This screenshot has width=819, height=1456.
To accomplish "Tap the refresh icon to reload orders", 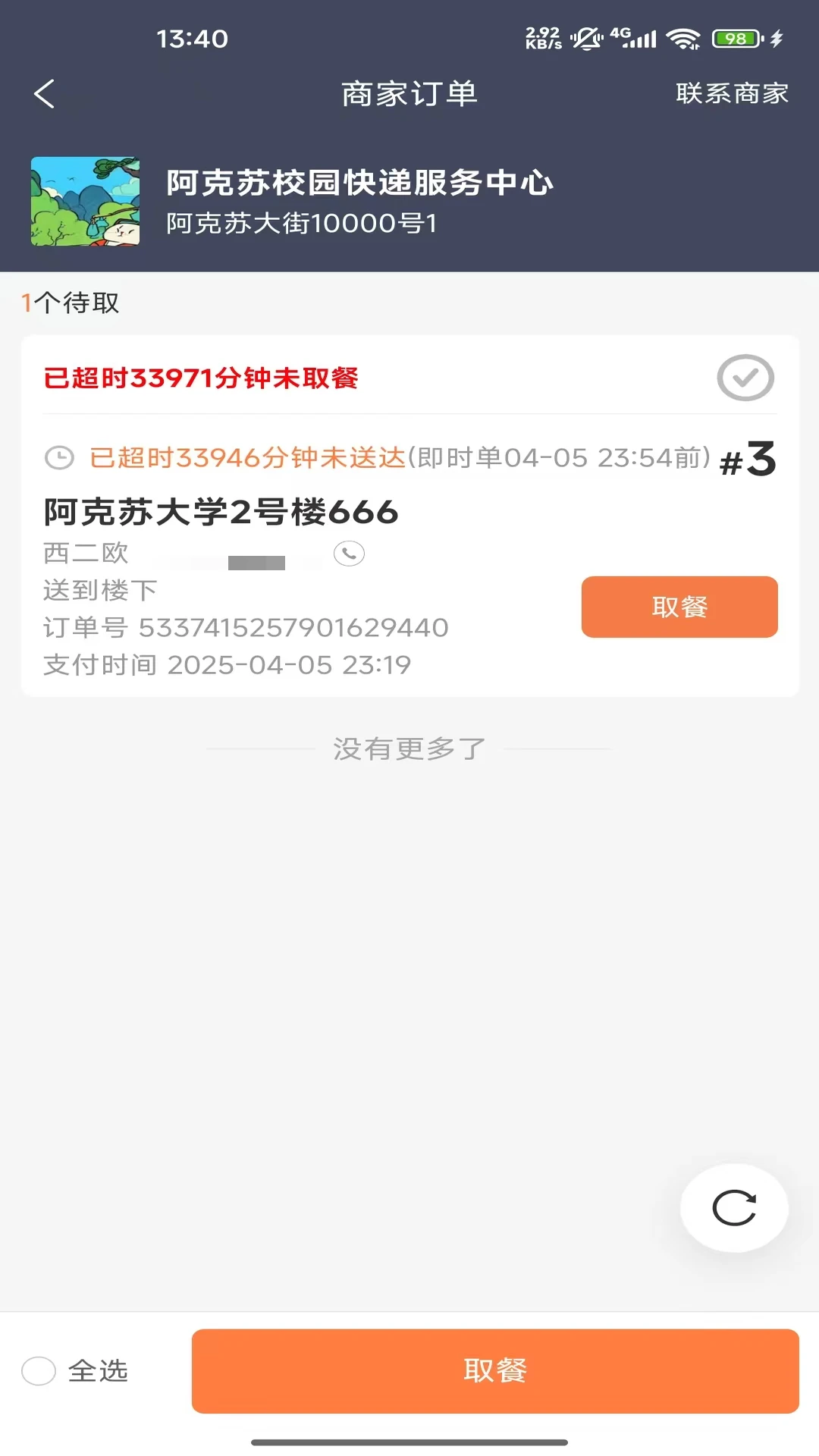I will [x=733, y=1207].
